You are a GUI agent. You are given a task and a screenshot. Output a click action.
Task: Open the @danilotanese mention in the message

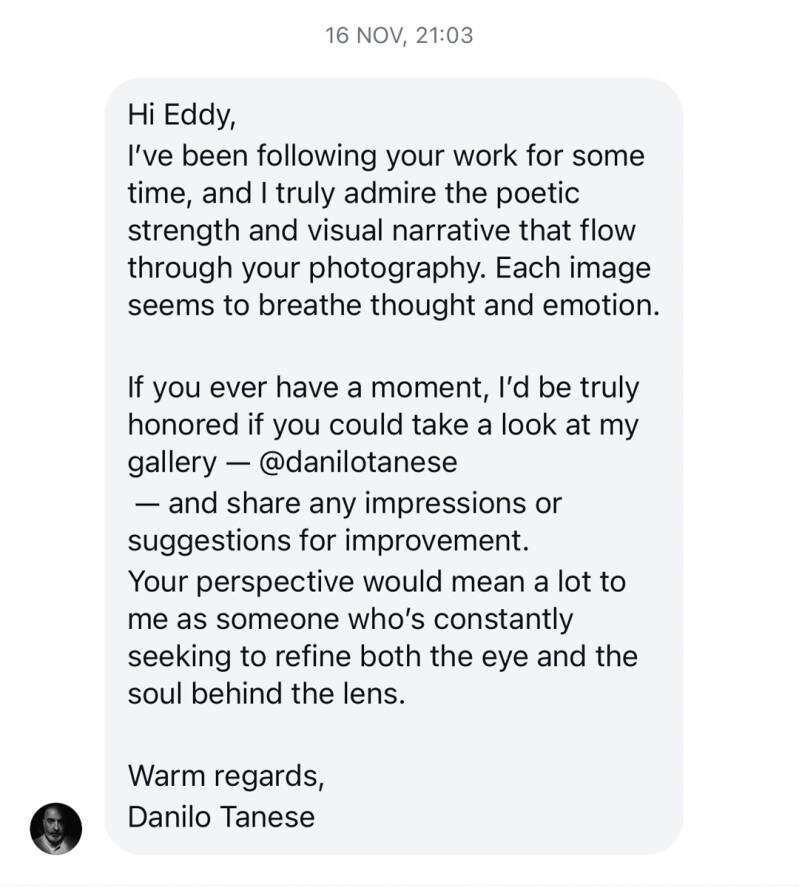[357, 462]
